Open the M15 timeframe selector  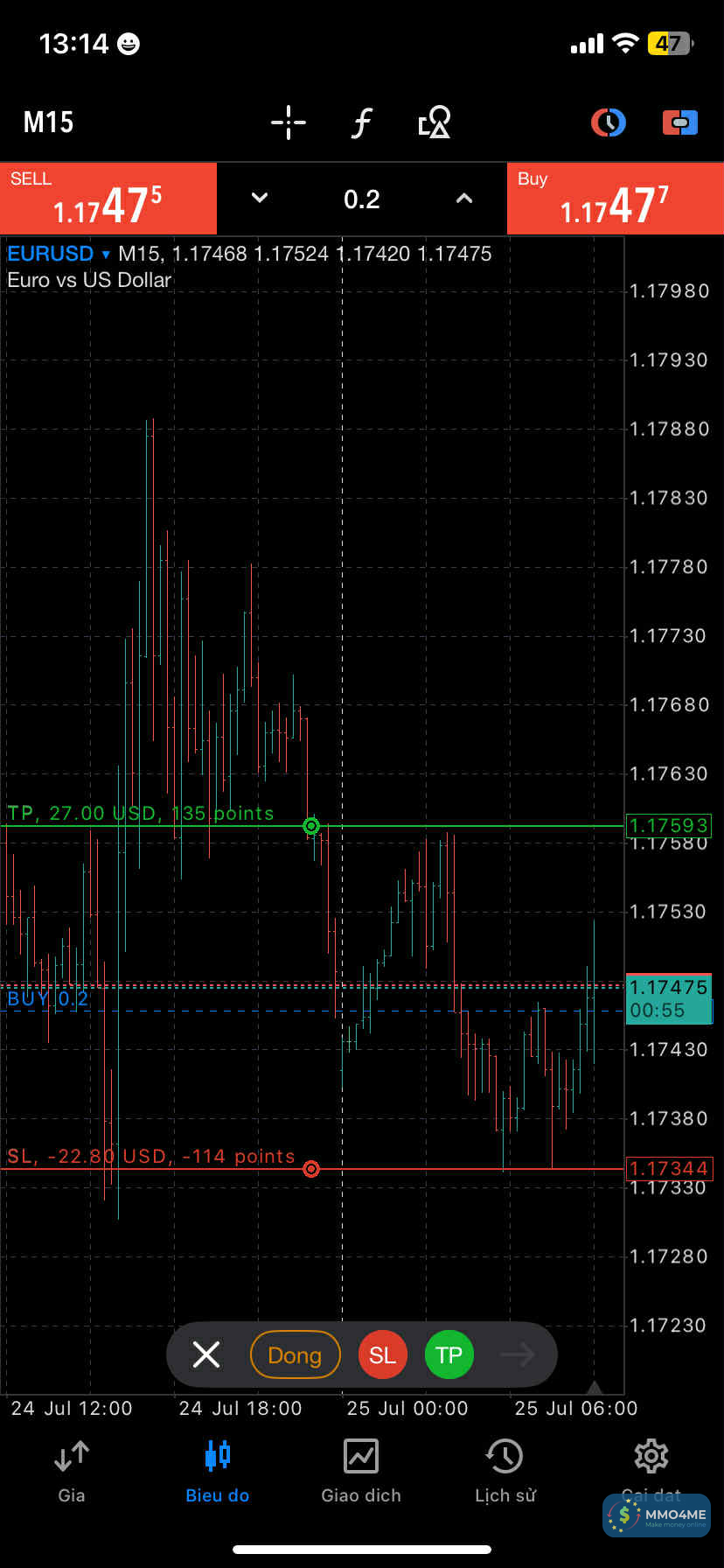tap(48, 122)
